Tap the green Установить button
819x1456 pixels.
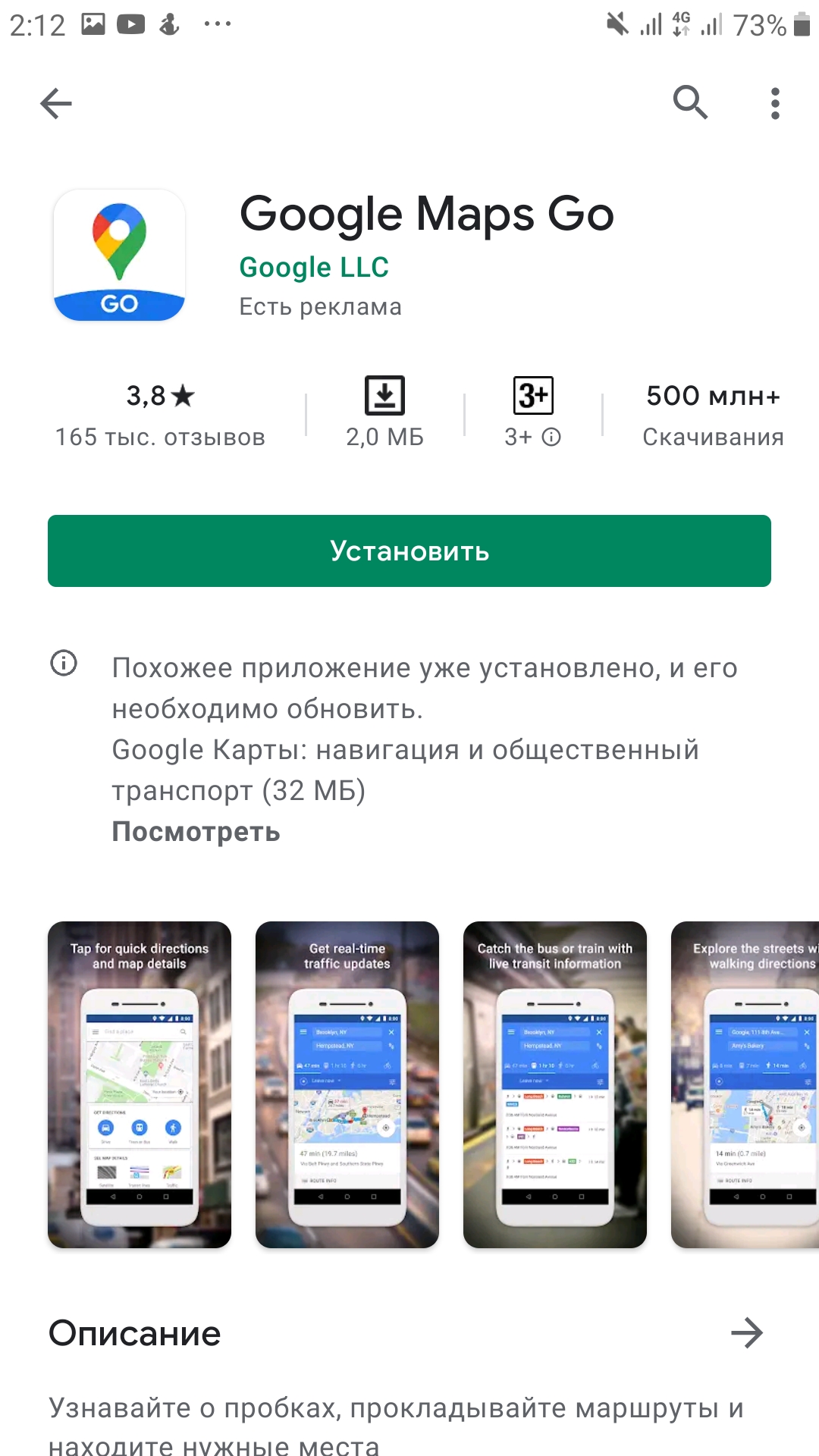click(409, 551)
